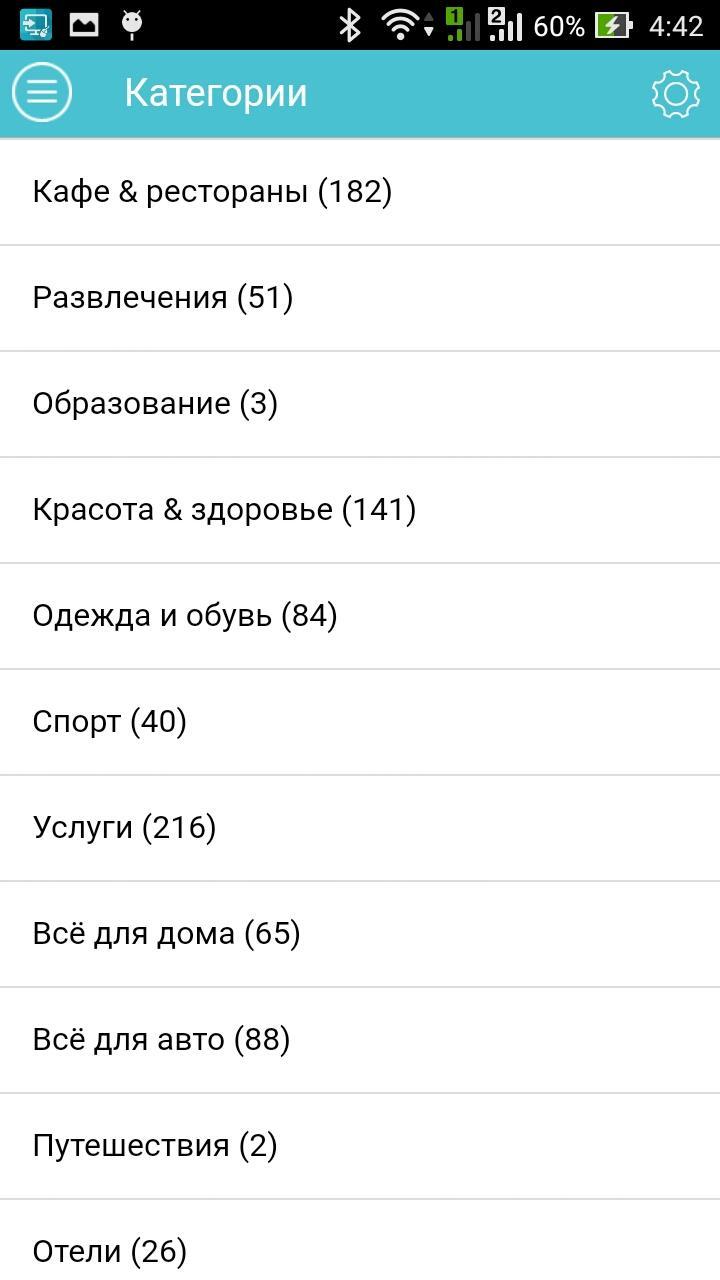Open the hamburger drawer menu
This screenshot has height=1280, width=720.
point(42,93)
